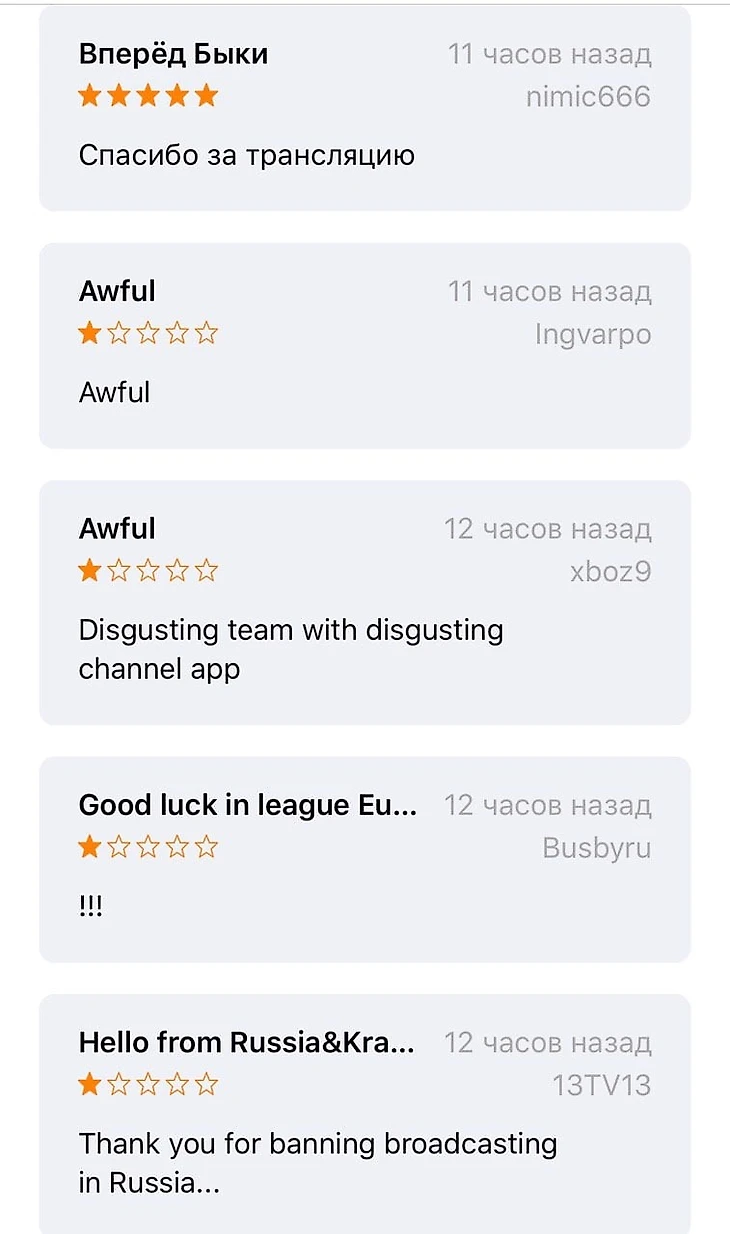
Task: Open the review by xboz9
Action: (364, 602)
